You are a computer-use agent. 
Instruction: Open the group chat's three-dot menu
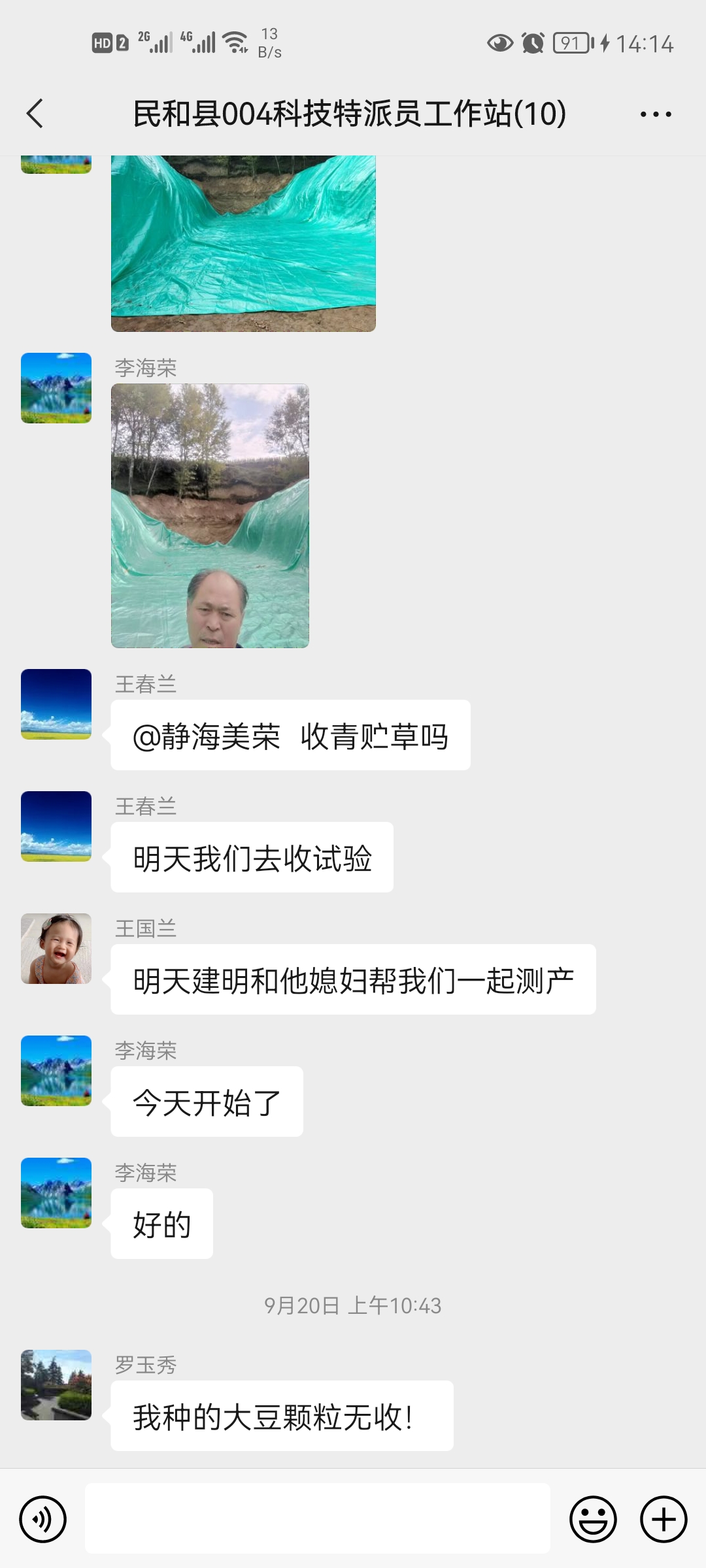[656, 114]
